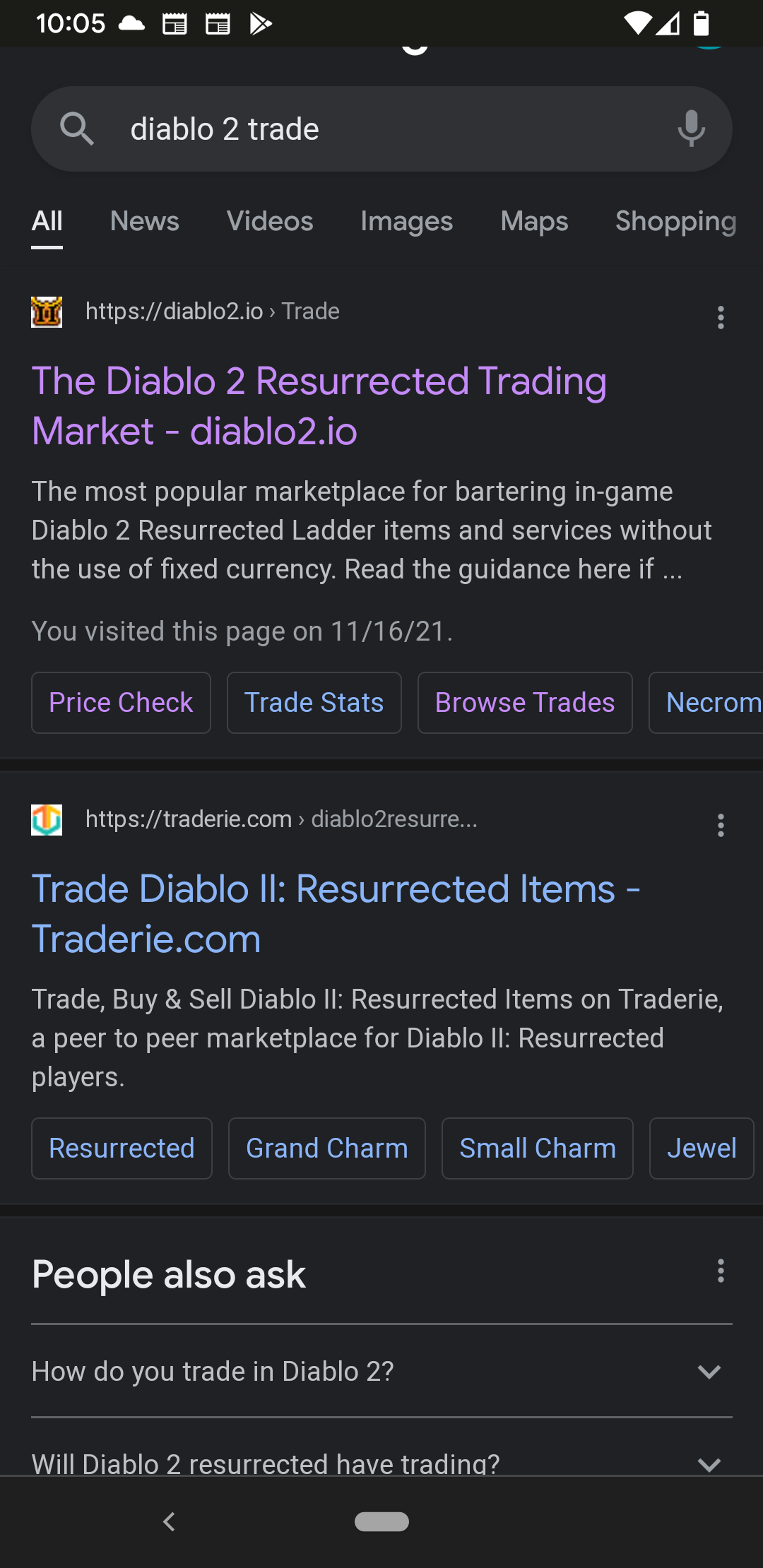Select the Grand Charm filter chip

click(326, 1148)
